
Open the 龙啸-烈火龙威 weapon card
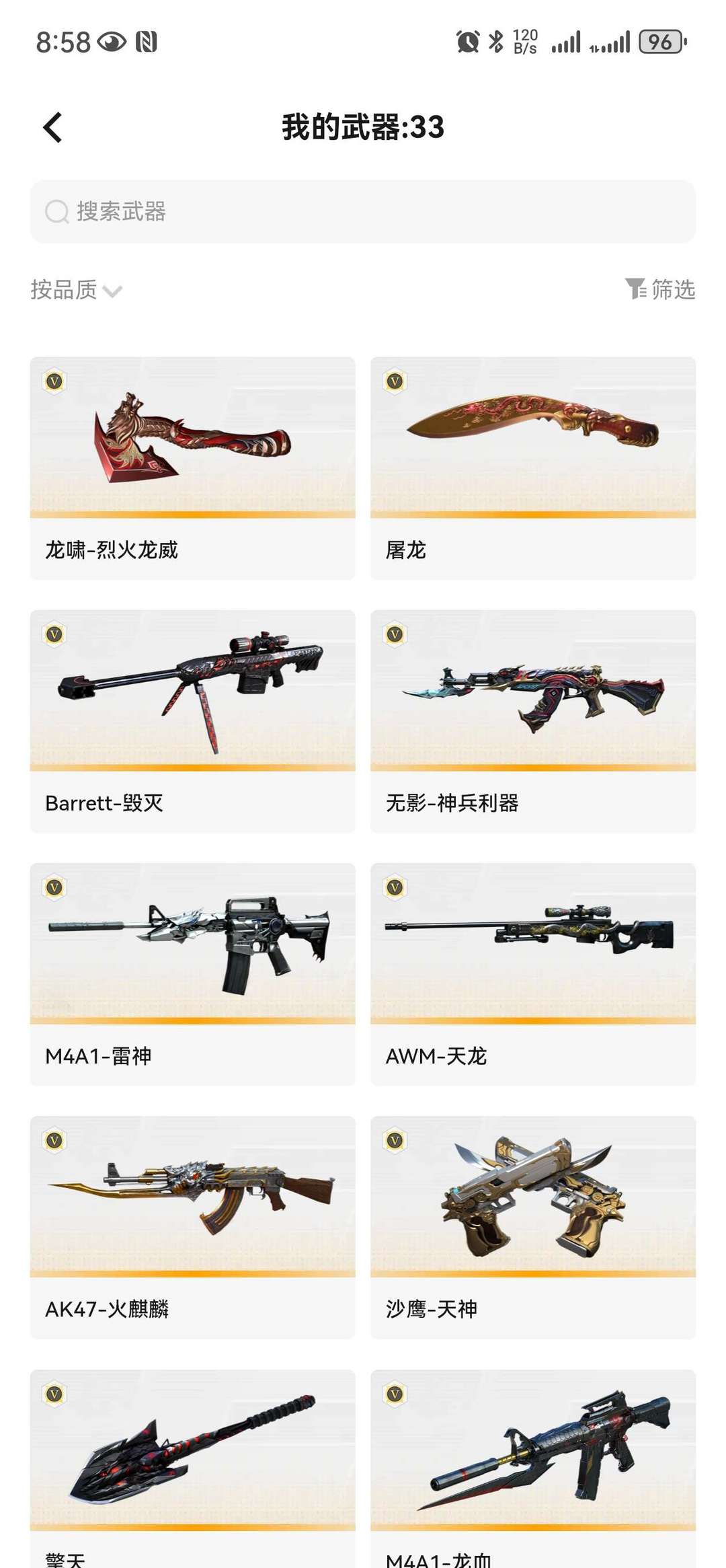pyautogui.click(x=192, y=468)
